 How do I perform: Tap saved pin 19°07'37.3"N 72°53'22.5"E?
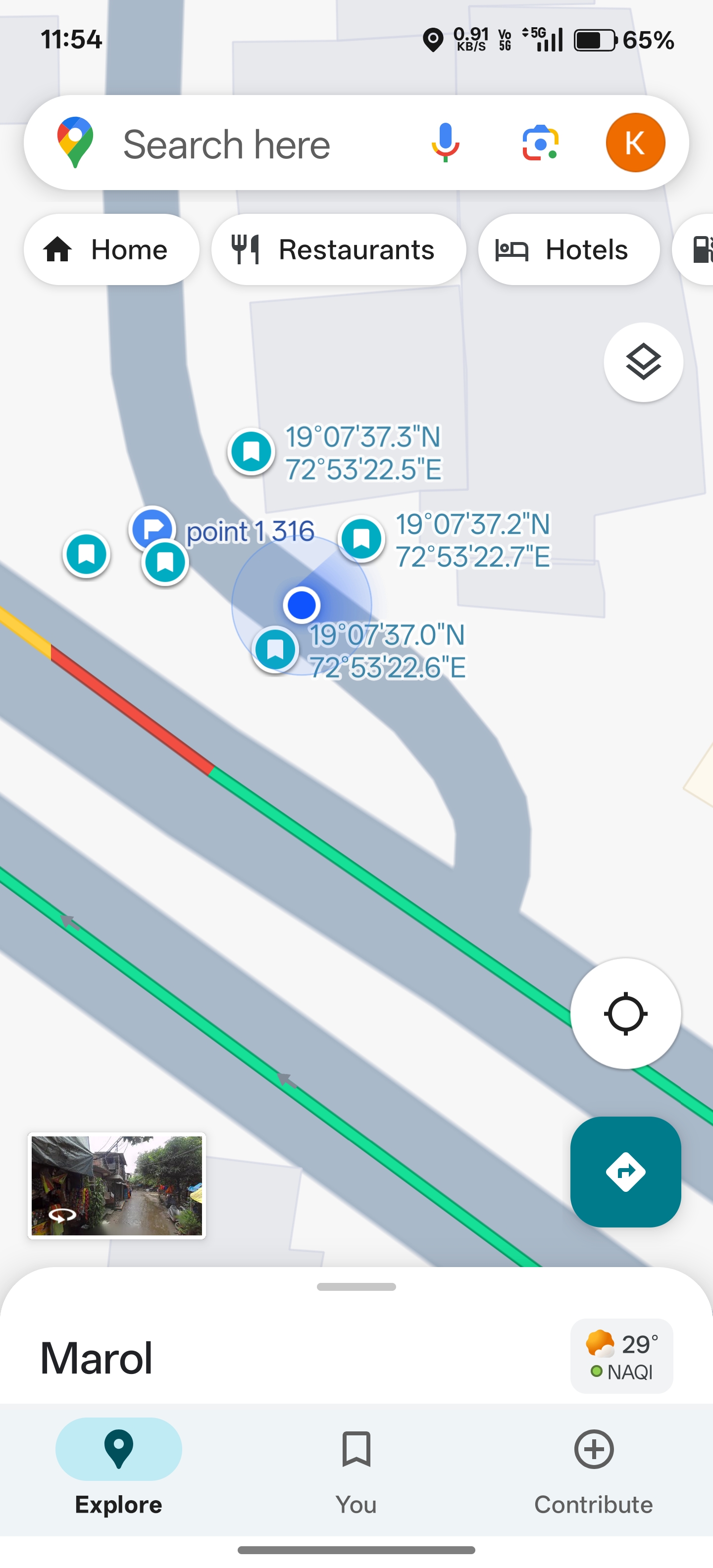coord(252,451)
